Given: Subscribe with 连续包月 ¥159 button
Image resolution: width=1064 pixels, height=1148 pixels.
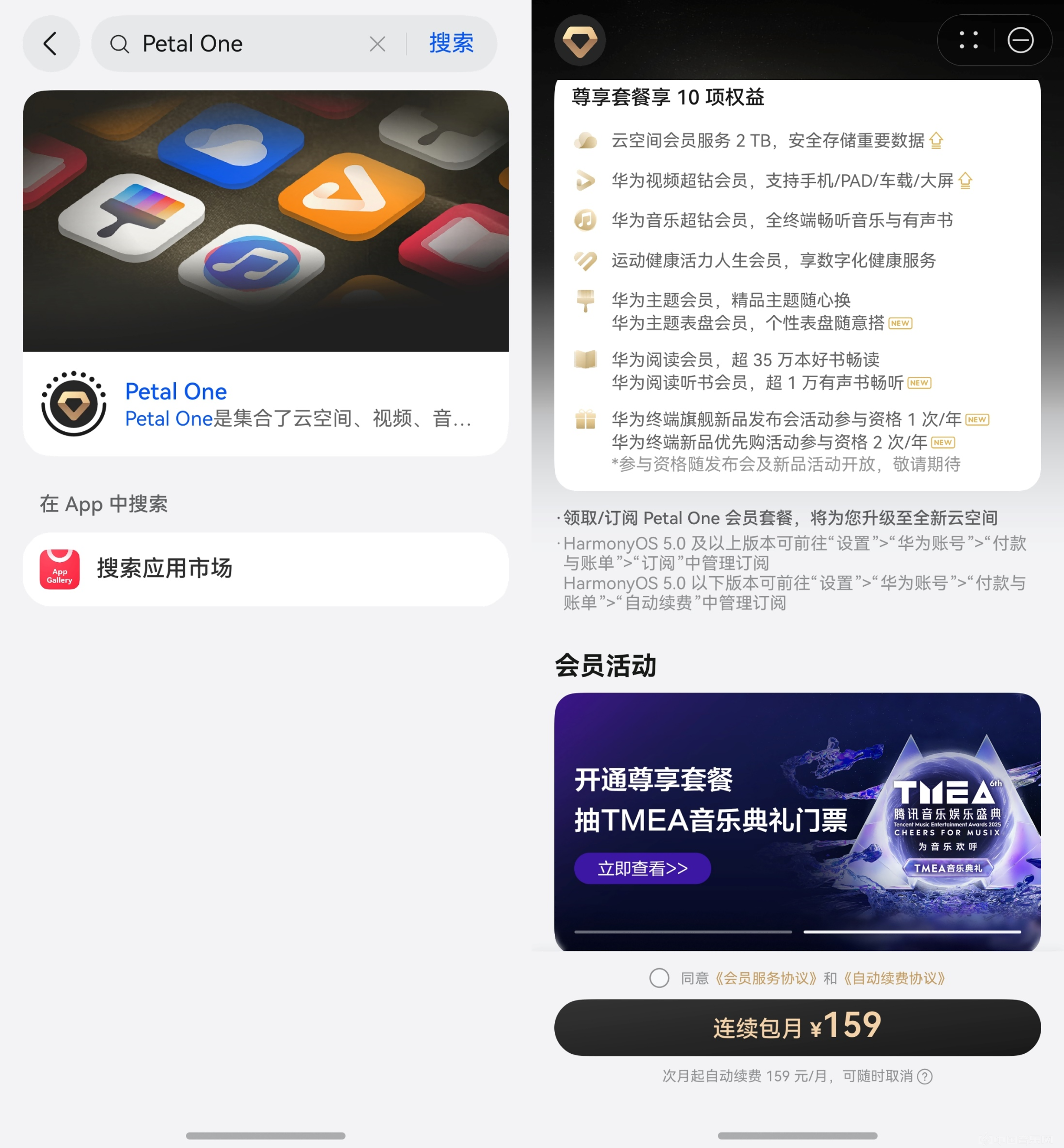Looking at the screenshot, I should coord(797,1027).
